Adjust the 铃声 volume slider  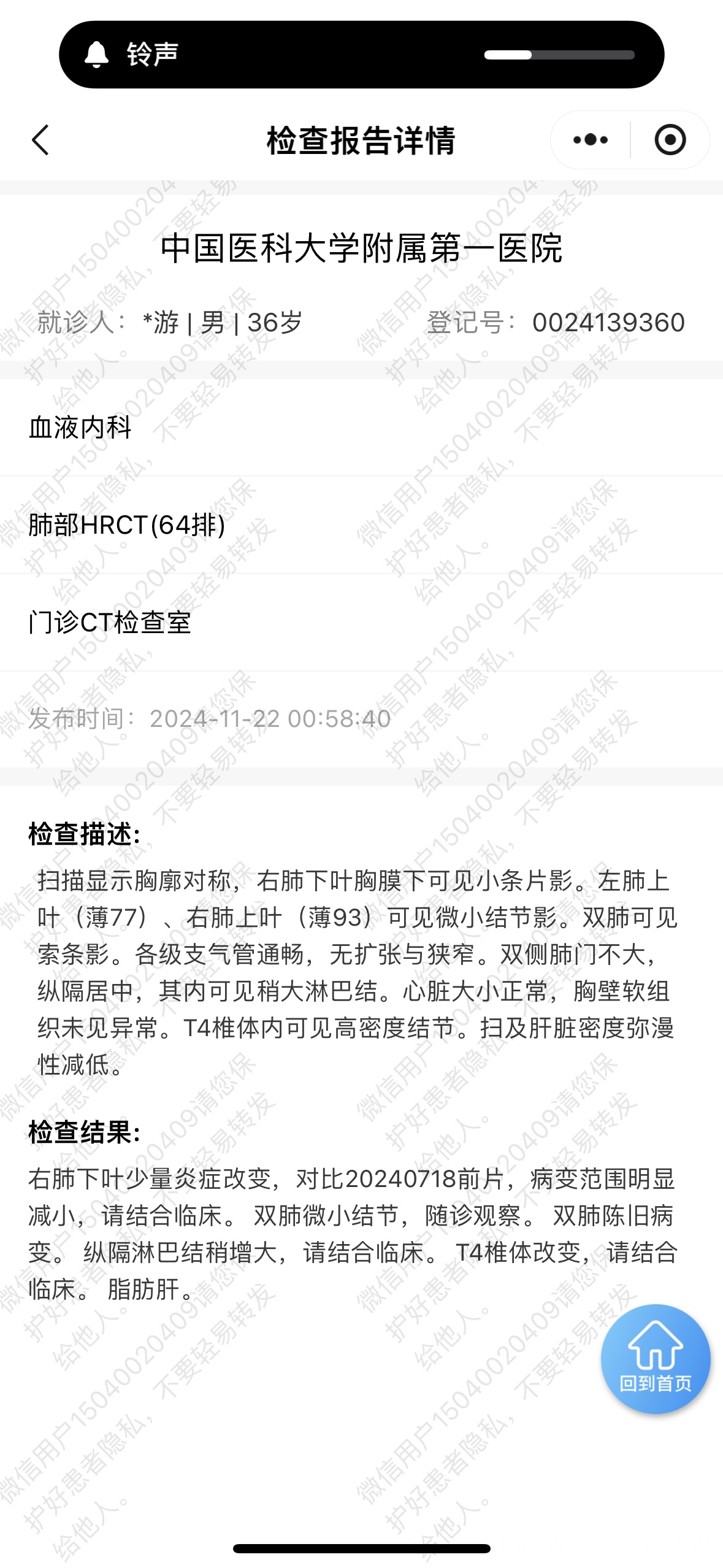tap(559, 55)
